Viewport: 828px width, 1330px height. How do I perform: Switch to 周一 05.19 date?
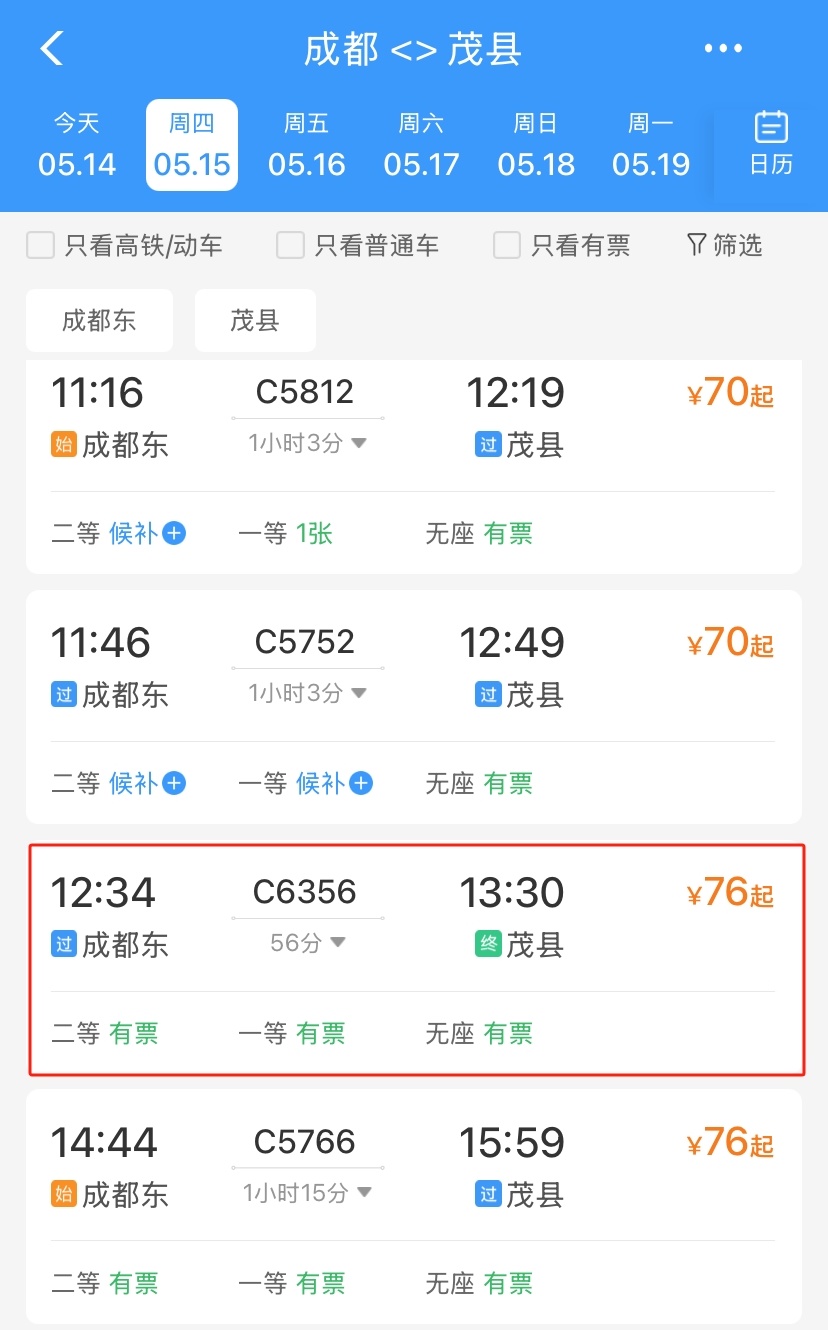click(x=651, y=145)
